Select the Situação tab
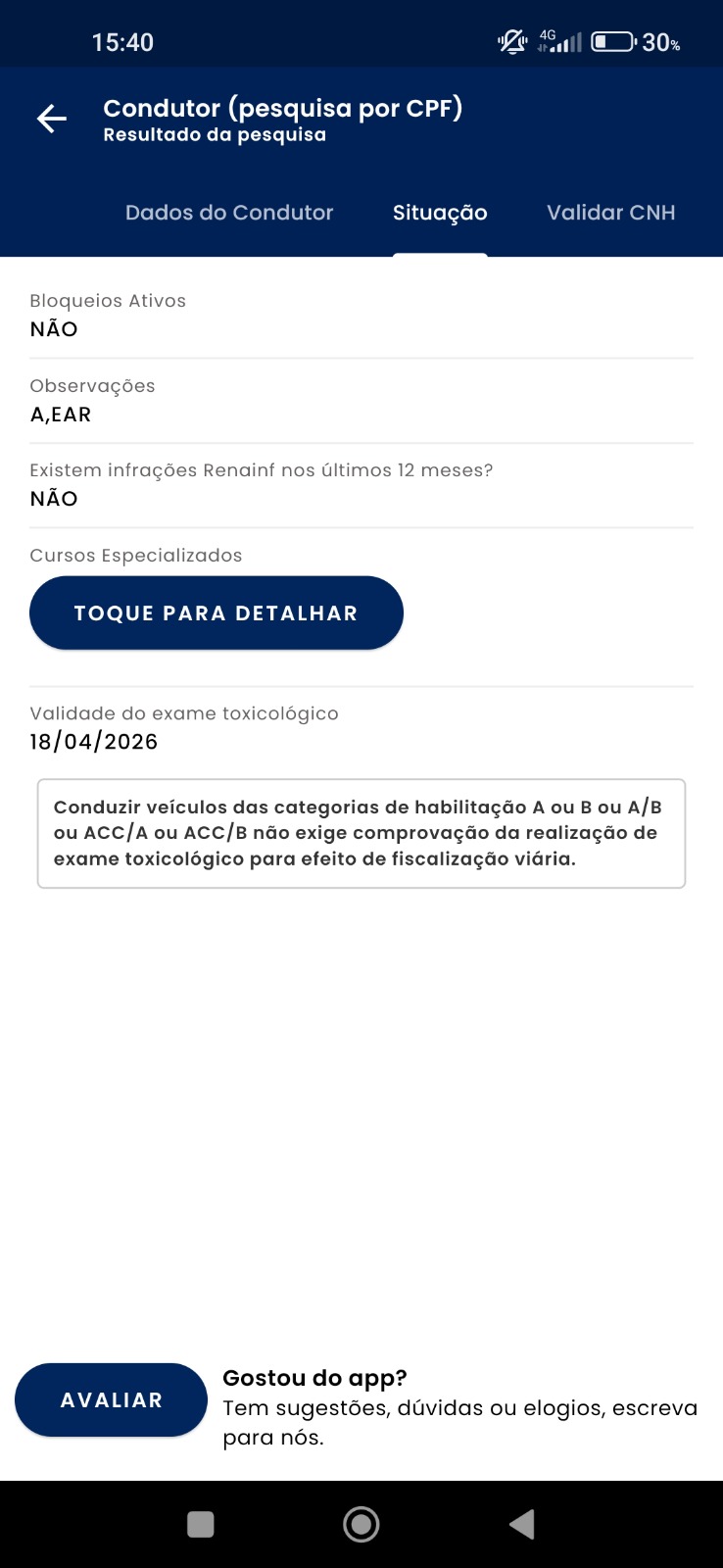Viewport: 723px width, 1568px height. tap(440, 212)
